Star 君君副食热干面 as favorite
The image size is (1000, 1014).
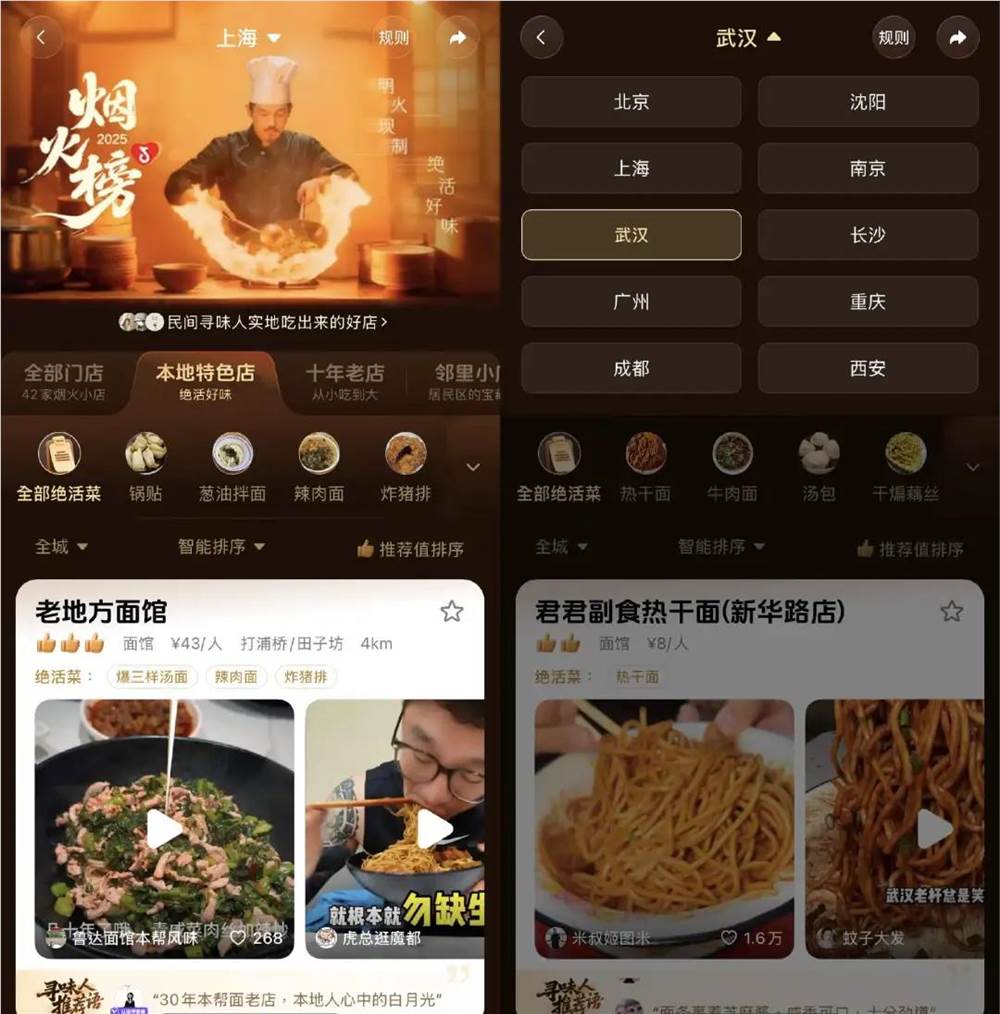[952, 609]
